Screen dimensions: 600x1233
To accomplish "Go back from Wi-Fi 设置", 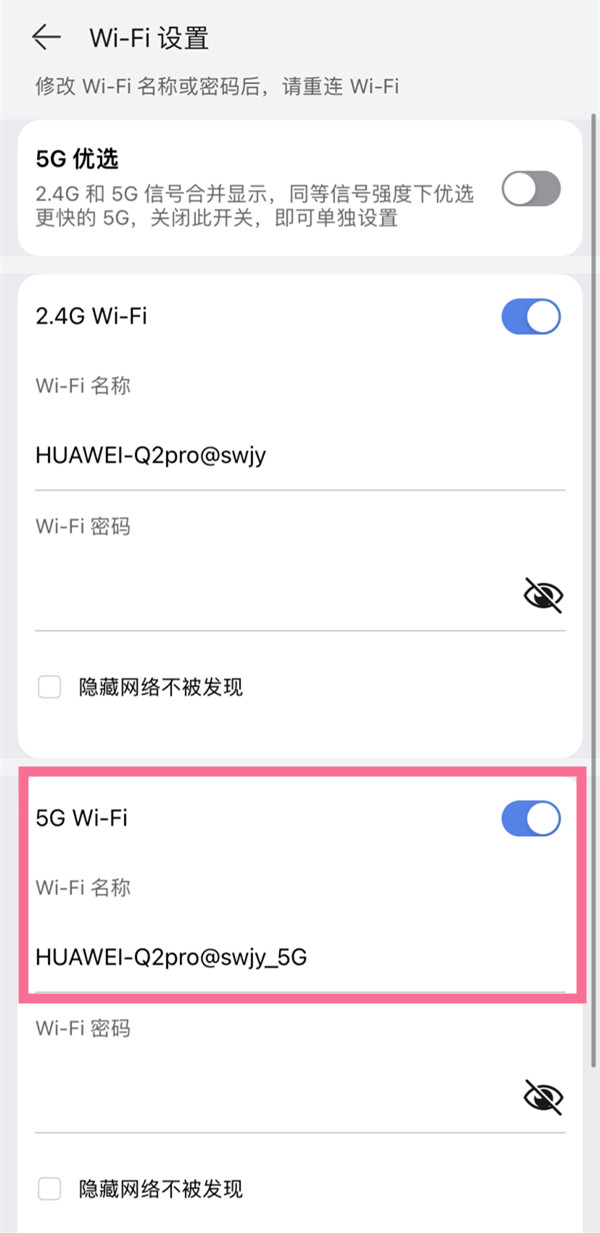I will coord(46,38).
